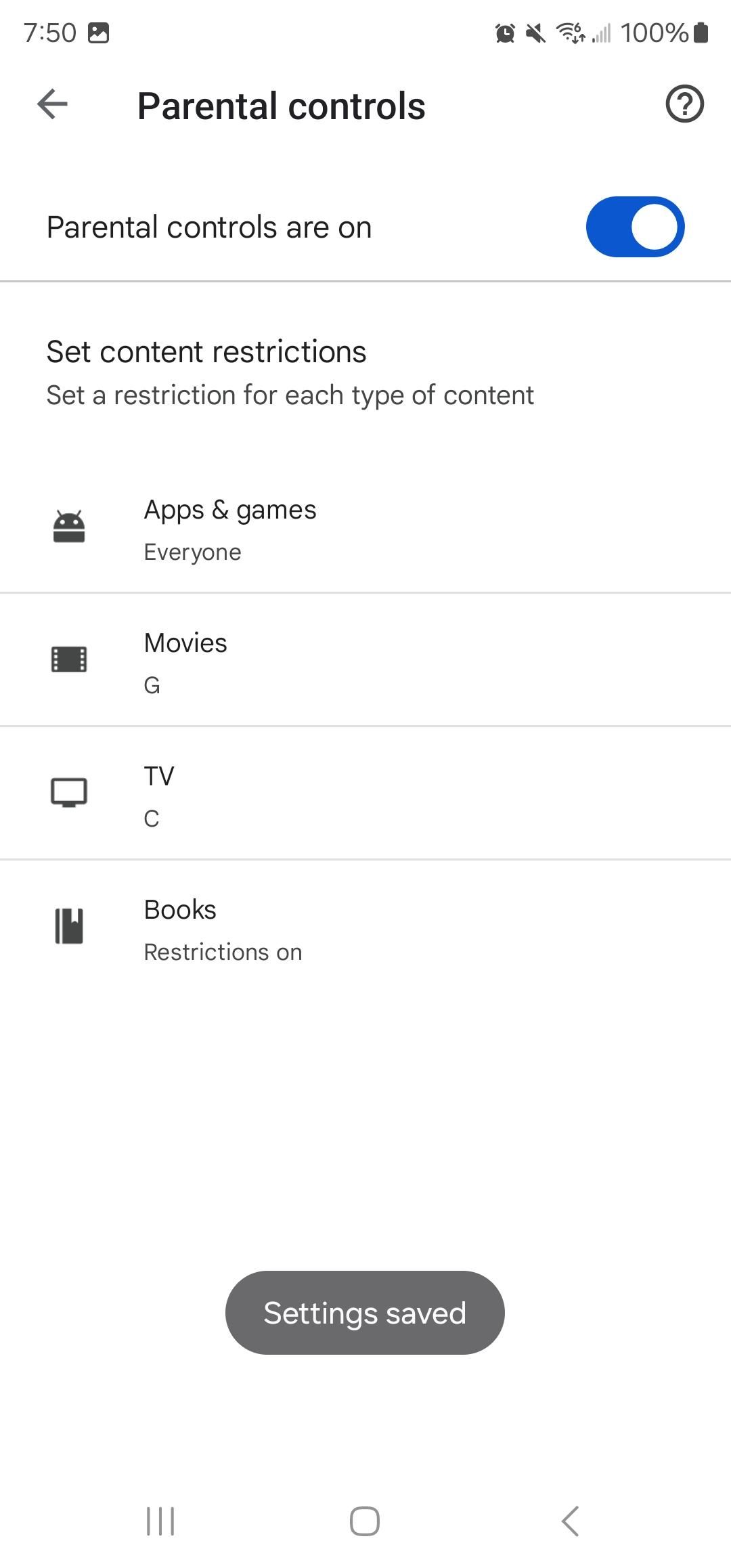Click the Books icon
Screen dimensions: 731x1568
coord(68,928)
